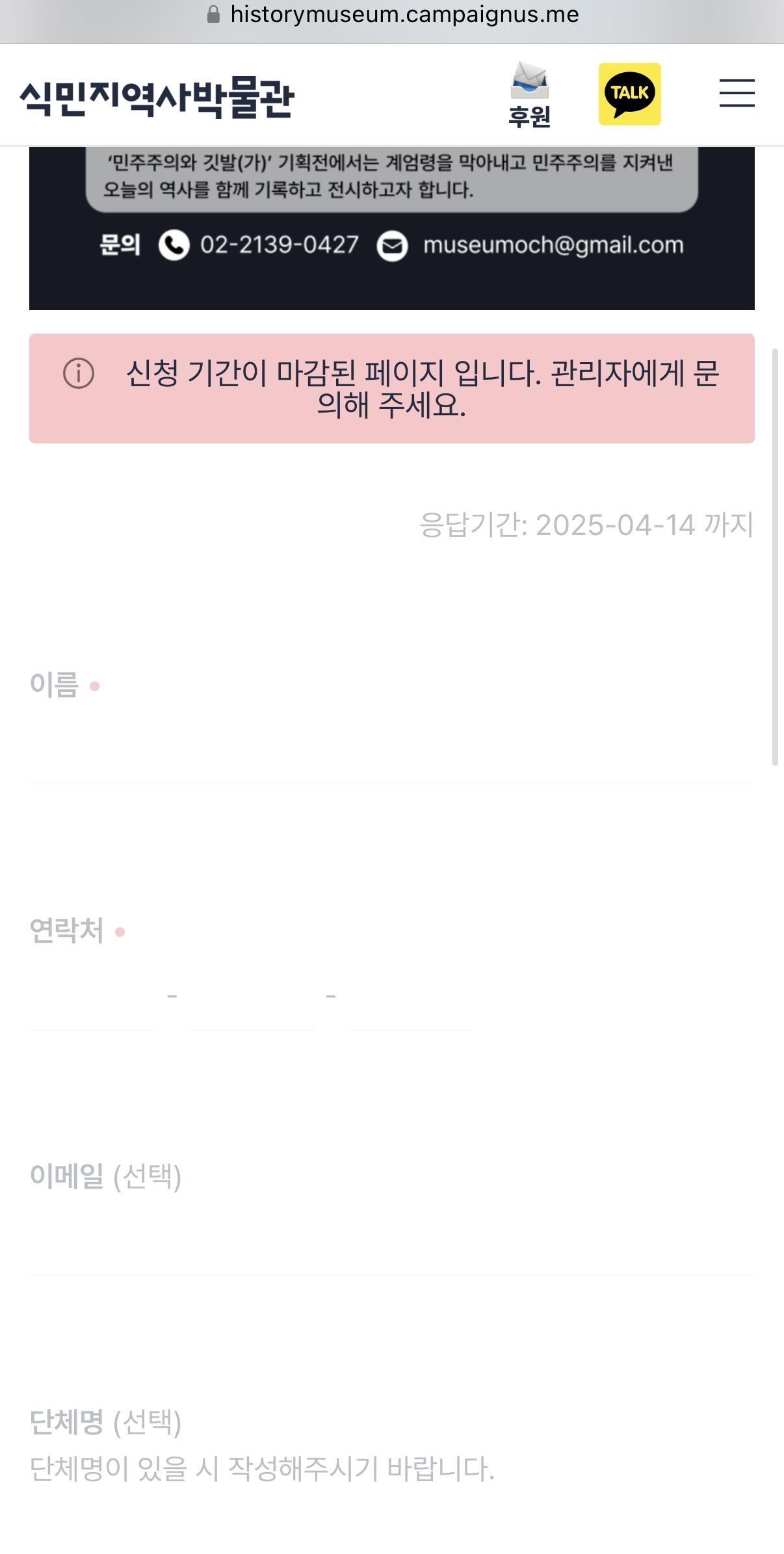Tap the browser address bar
This screenshot has width=784, height=1554.
(x=392, y=14)
